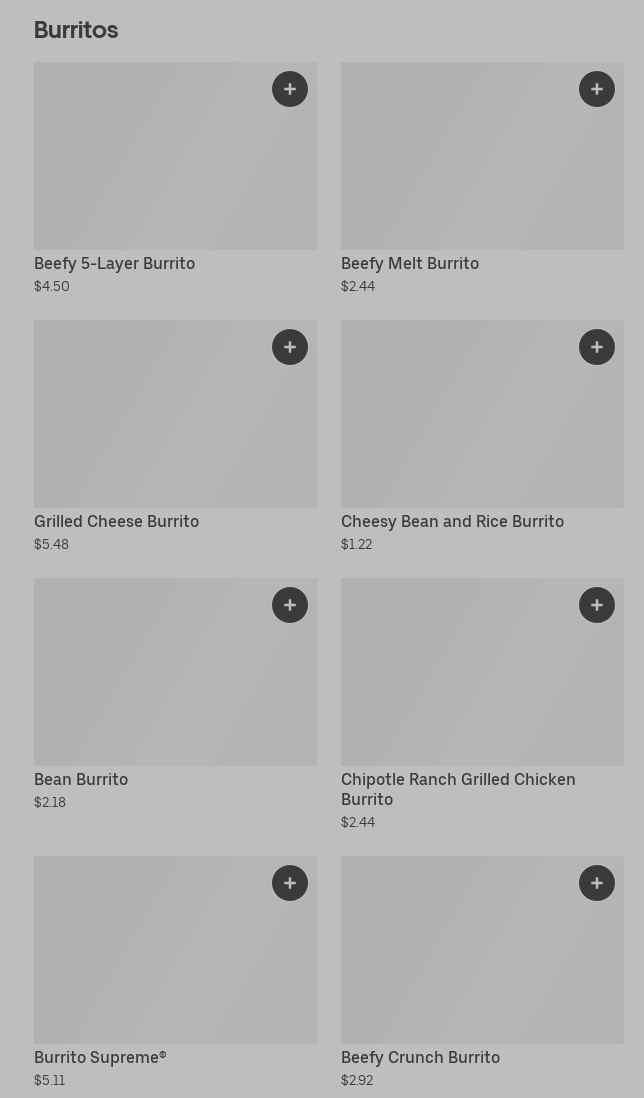This screenshot has width=644, height=1098.
Task: Tap the plus icon on Grilled Cheese Burrito
Action: [290, 347]
